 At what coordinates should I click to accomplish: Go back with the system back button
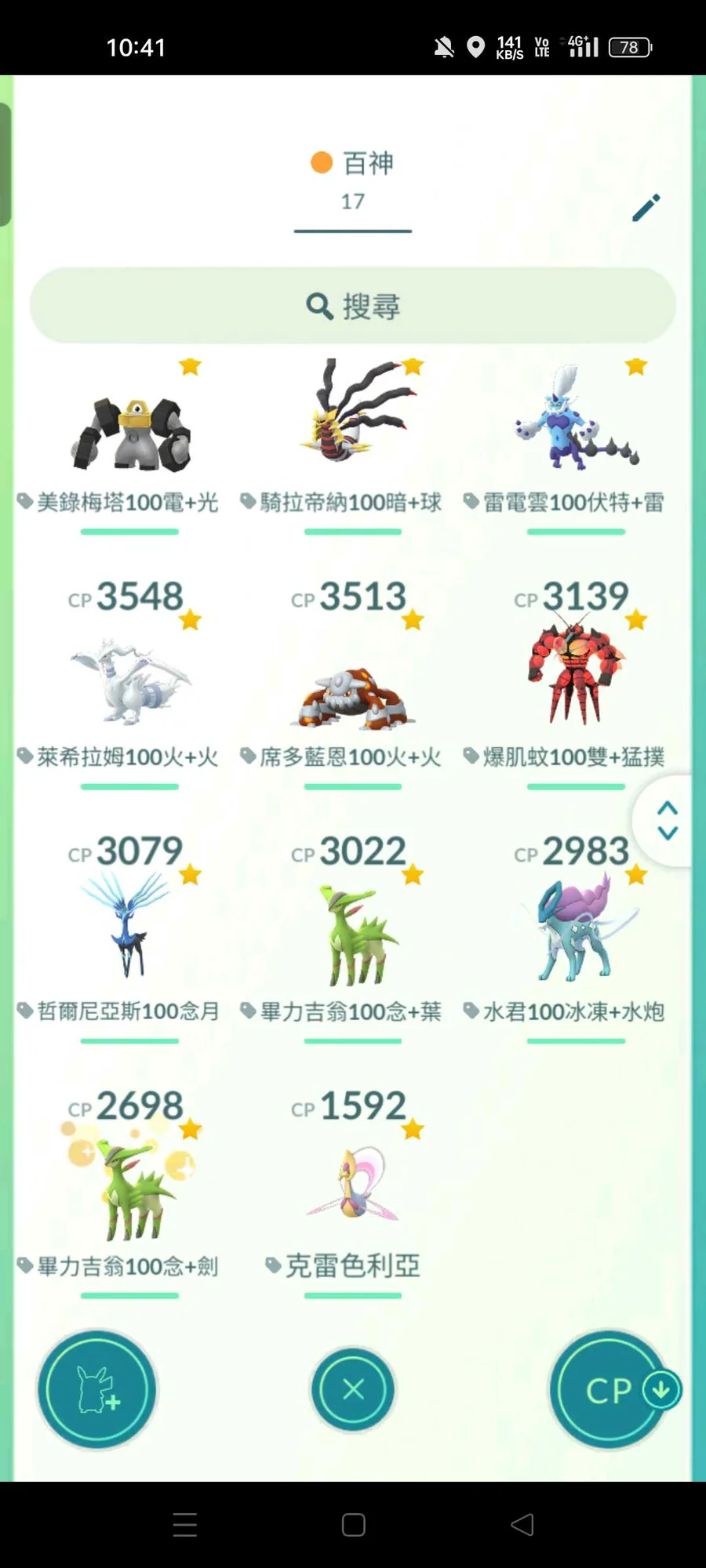(x=522, y=1524)
